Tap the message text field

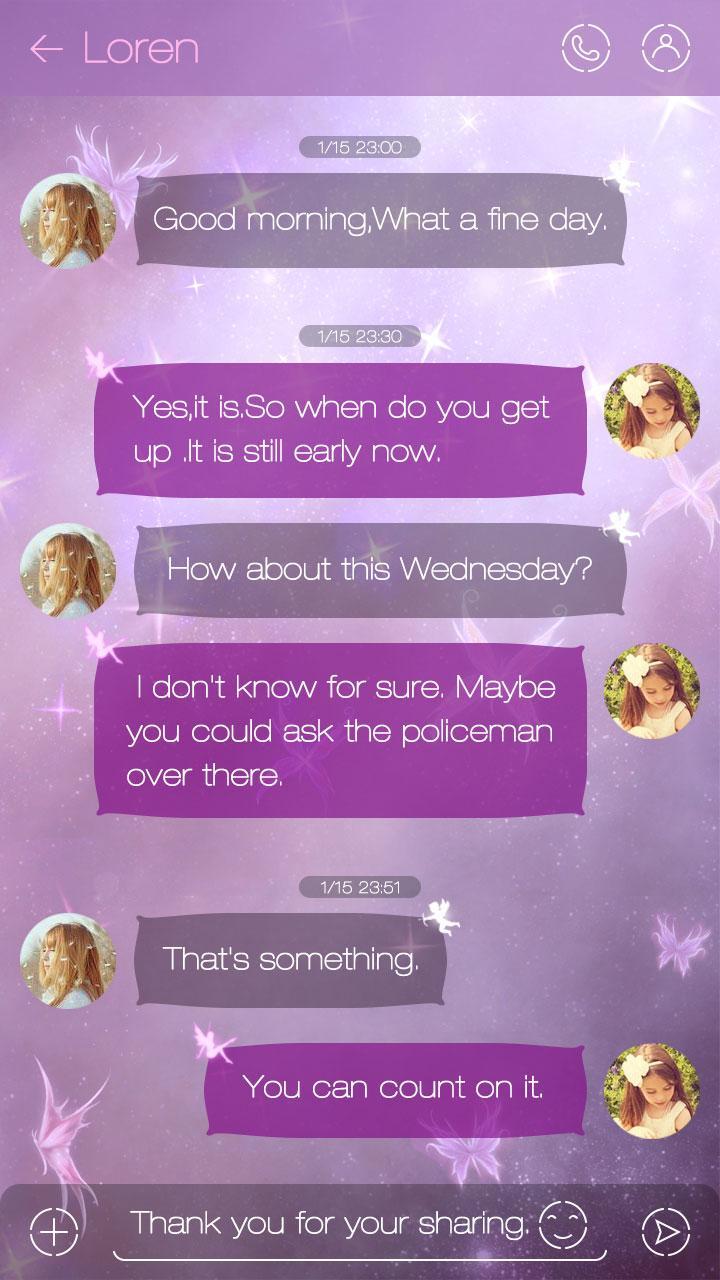[x=330, y=1223]
